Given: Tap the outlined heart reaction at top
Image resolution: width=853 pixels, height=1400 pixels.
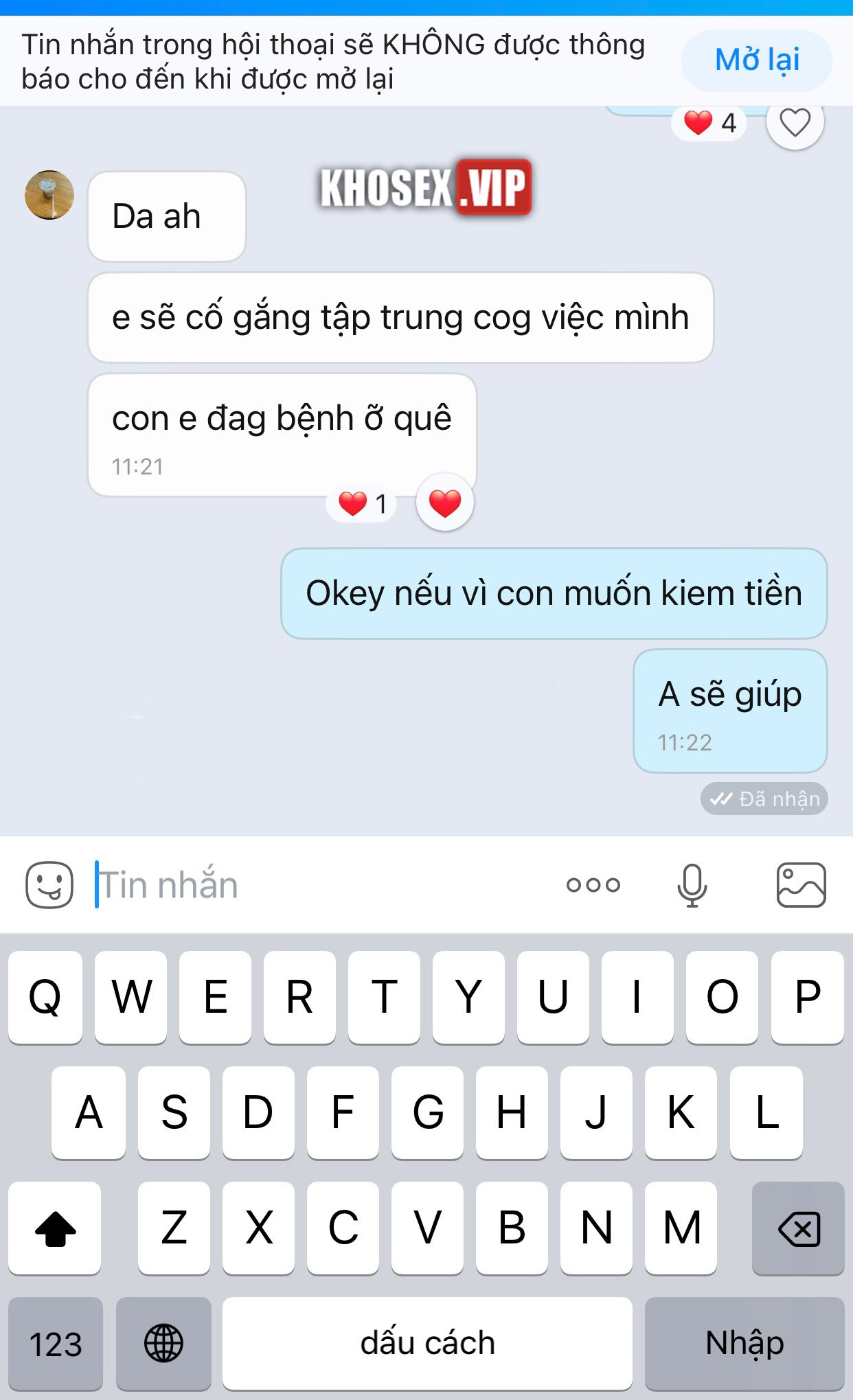Looking at the screenshot, I should (795, 124).
